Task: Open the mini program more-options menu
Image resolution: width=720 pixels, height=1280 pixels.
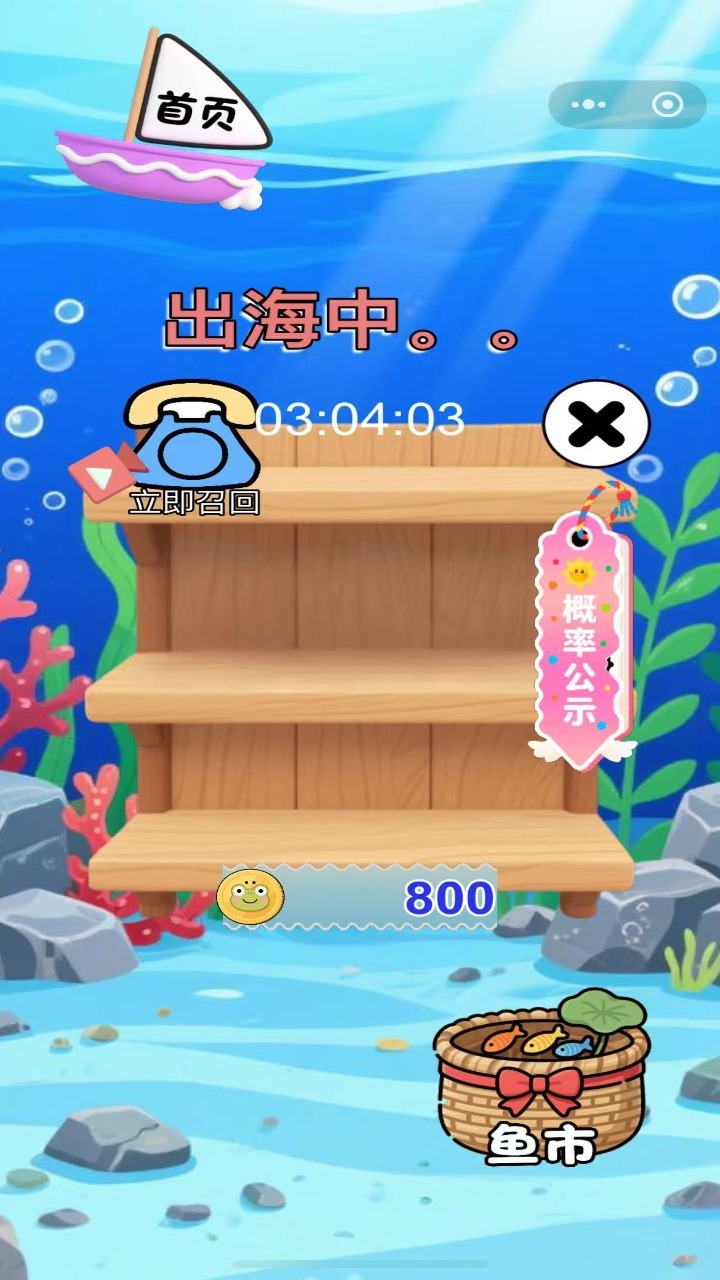Action: pos(588,104)
